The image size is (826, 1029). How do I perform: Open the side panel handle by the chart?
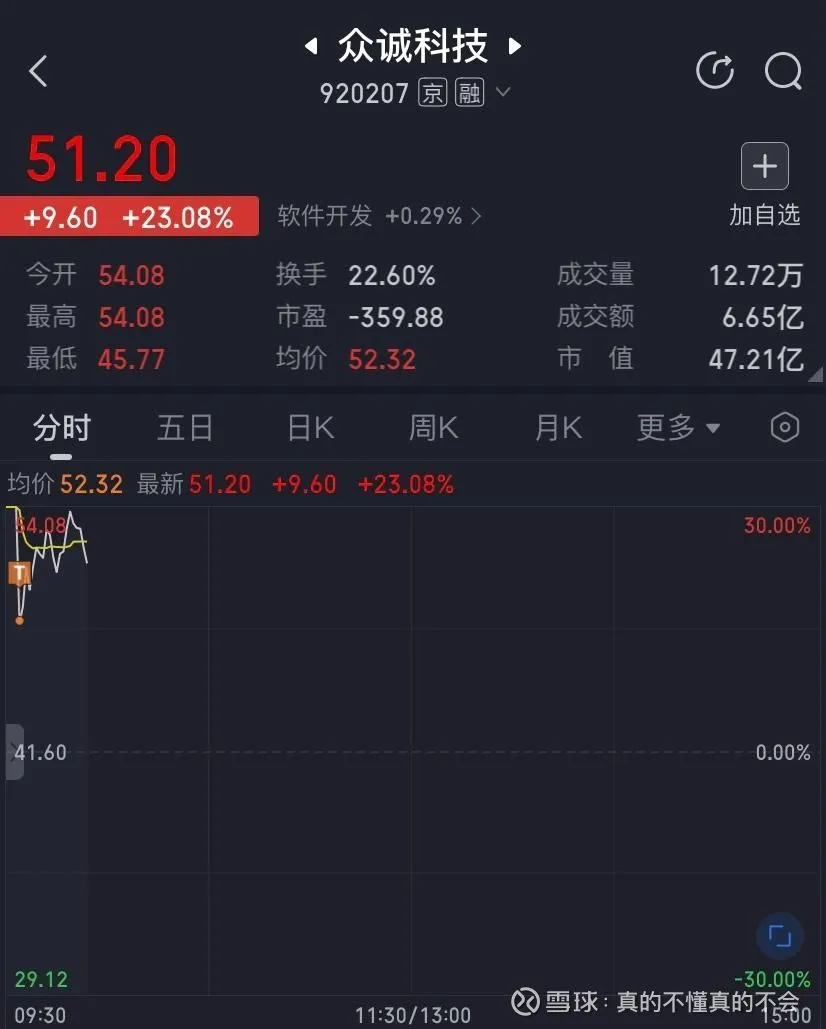(13, 752)
